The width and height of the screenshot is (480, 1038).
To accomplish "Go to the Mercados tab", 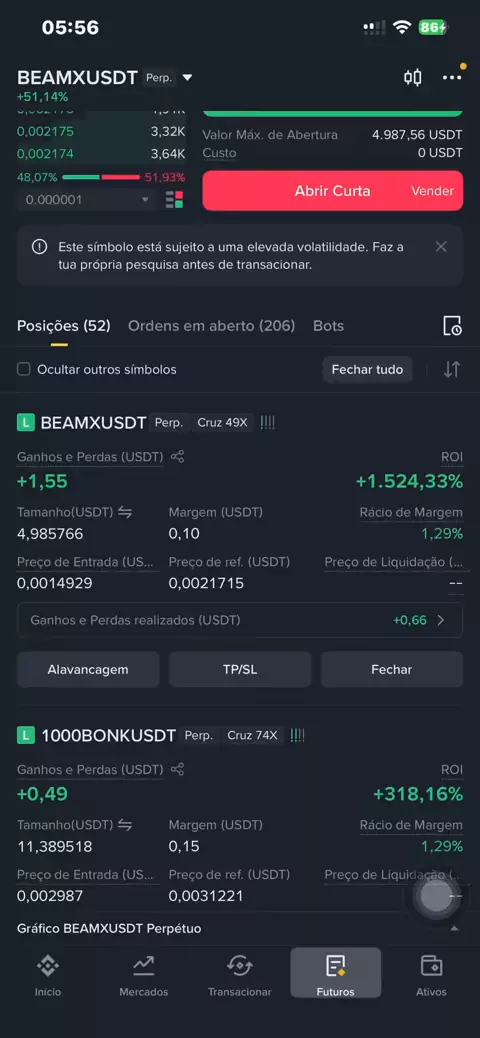I will click(144, 975).
